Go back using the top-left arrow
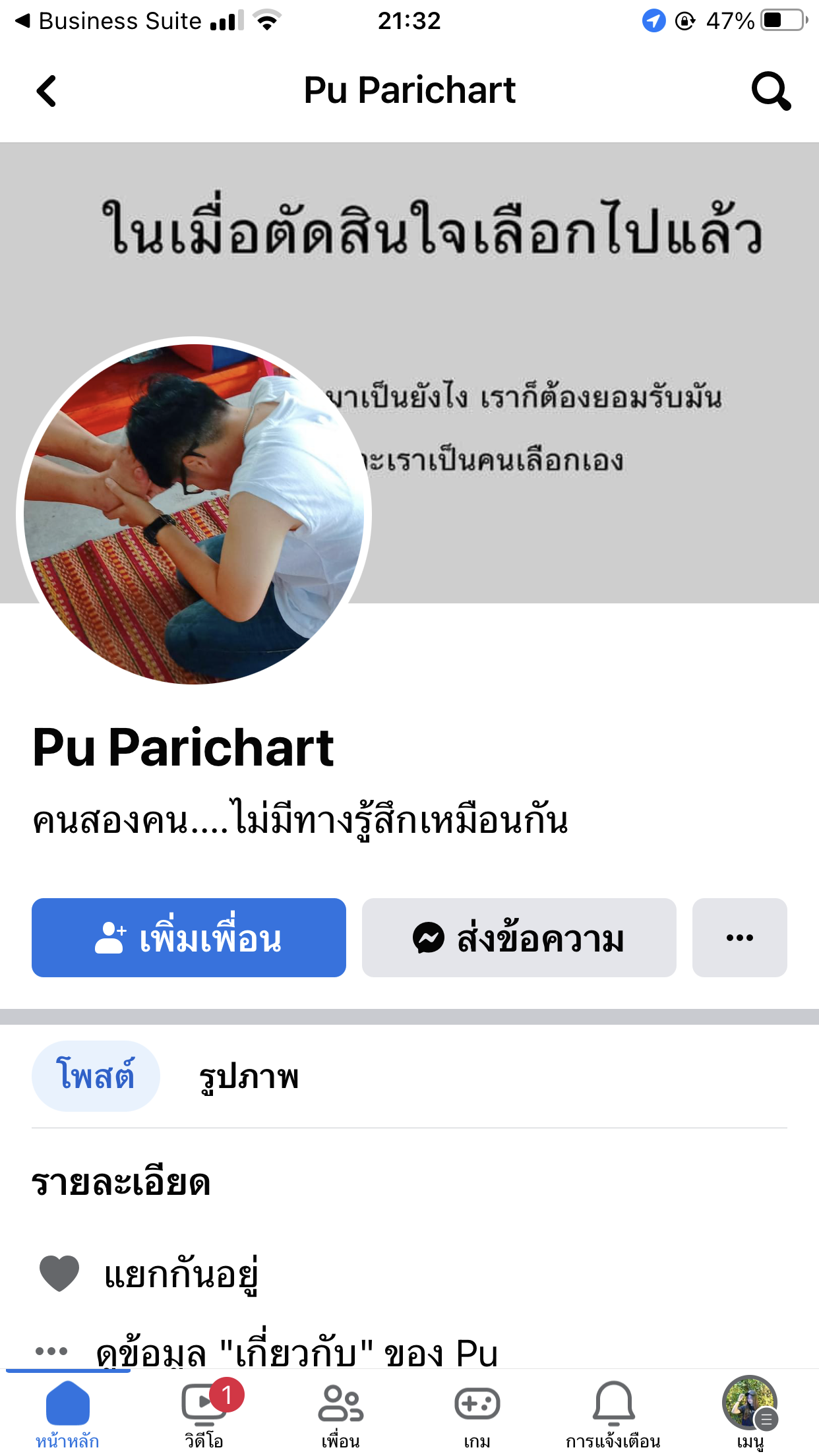 click(x=46, y=91)
